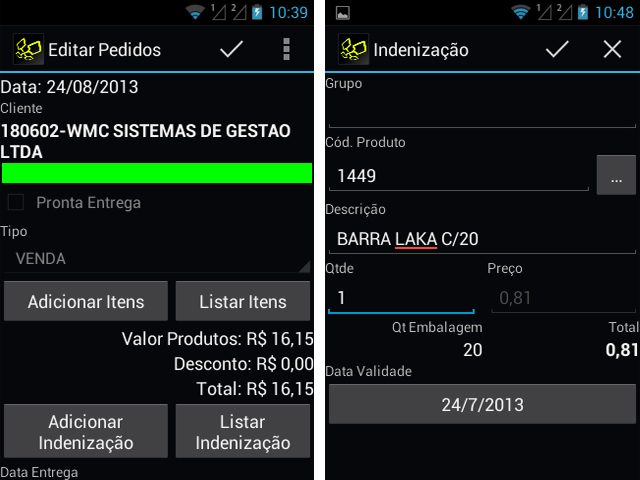Viewport: 640px width, 480px height.
Task: Tap Adicionar Indenização button
Action: tap(86, 432)
